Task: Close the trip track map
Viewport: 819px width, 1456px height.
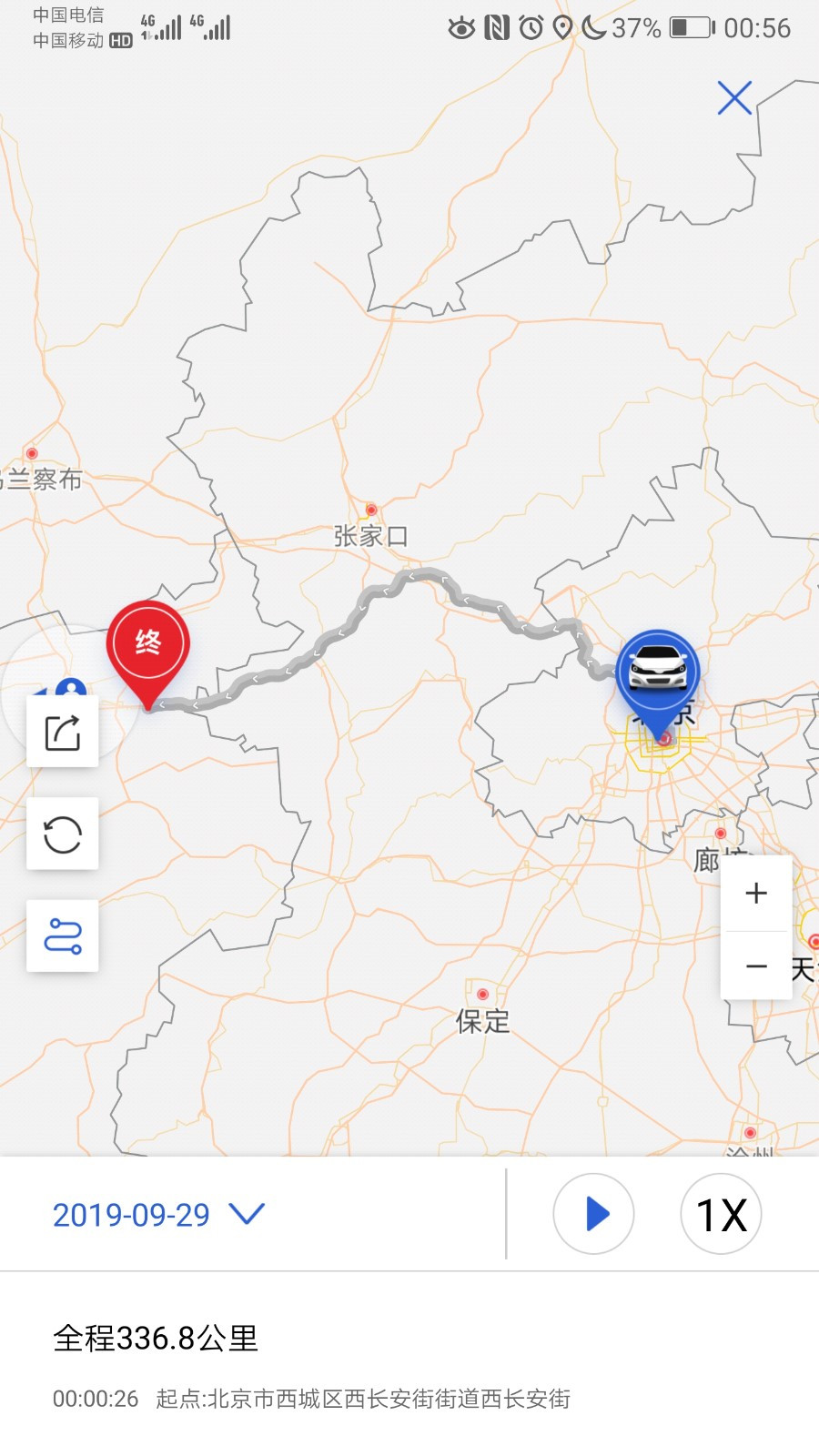Action: coord(733,98)
